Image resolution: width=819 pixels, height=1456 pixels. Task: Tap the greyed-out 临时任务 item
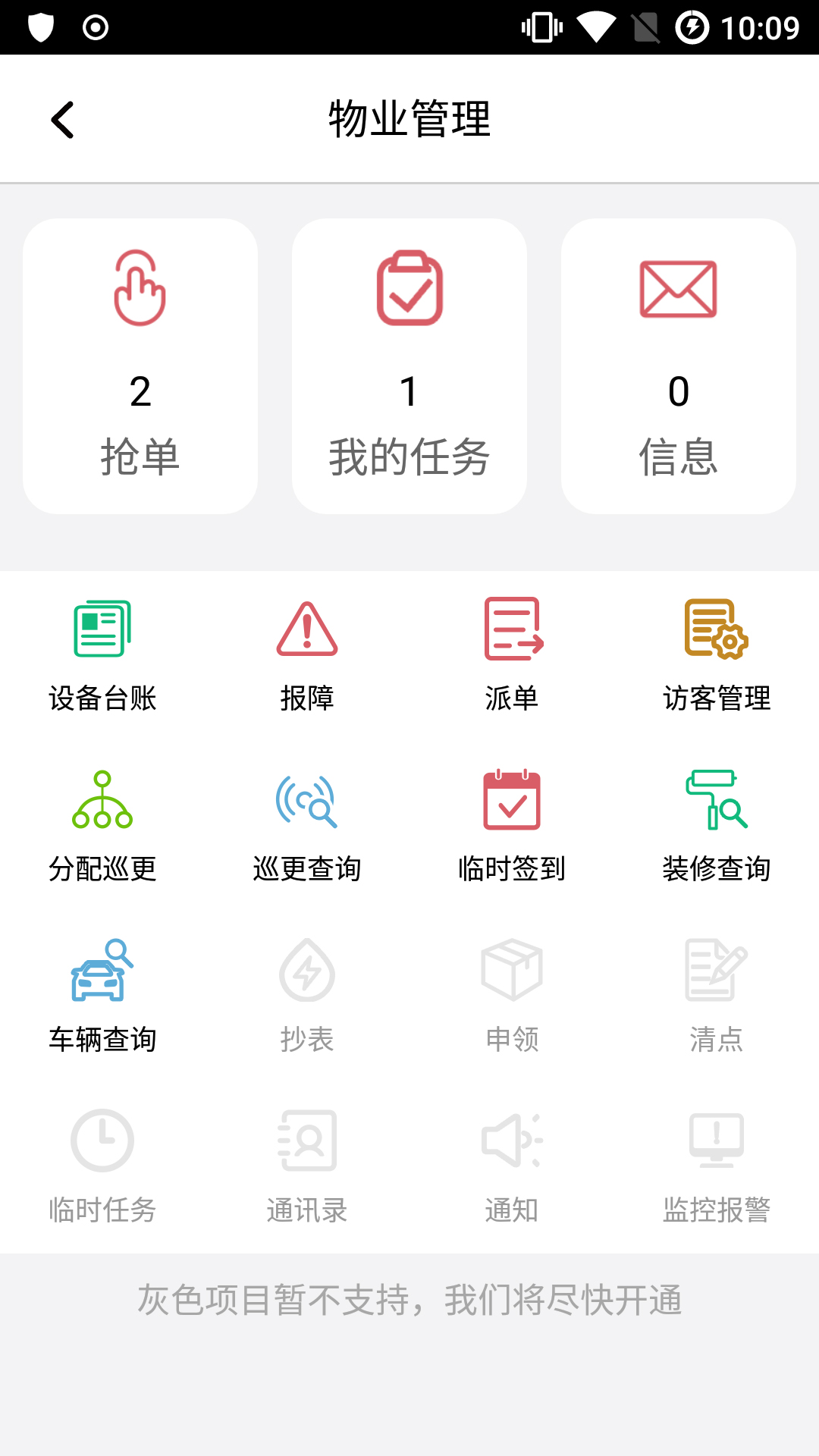pyautogui.click(x=102, y=1166)
